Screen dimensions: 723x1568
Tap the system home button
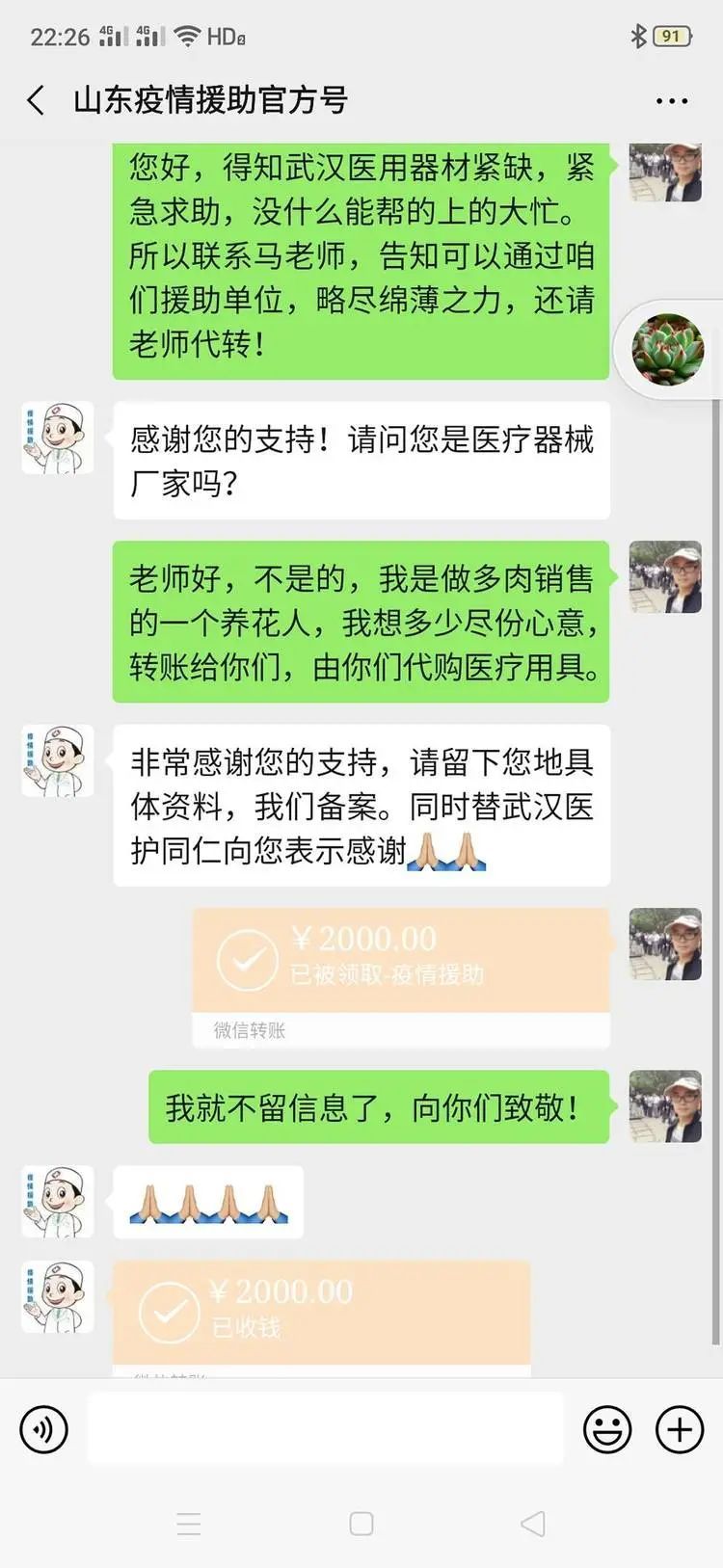pos(361,1524)
